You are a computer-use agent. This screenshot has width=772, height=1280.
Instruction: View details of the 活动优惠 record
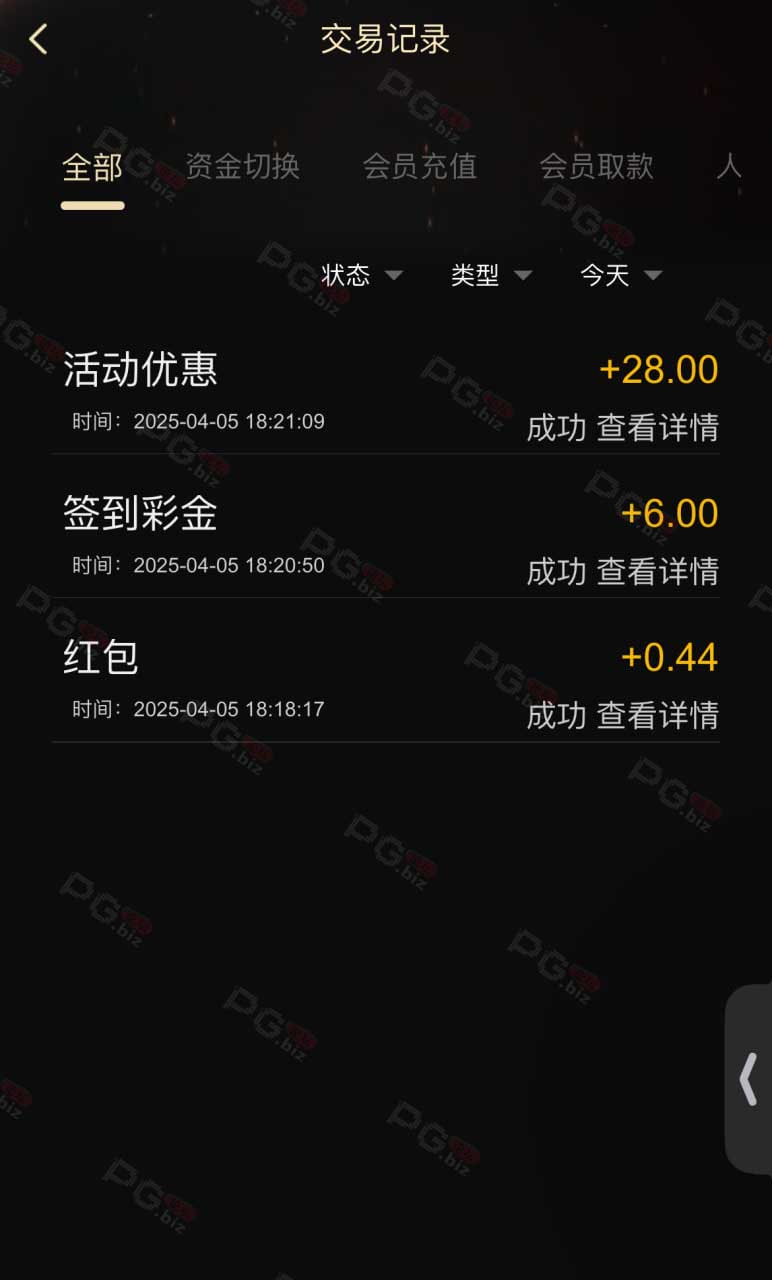pos(658,428)
